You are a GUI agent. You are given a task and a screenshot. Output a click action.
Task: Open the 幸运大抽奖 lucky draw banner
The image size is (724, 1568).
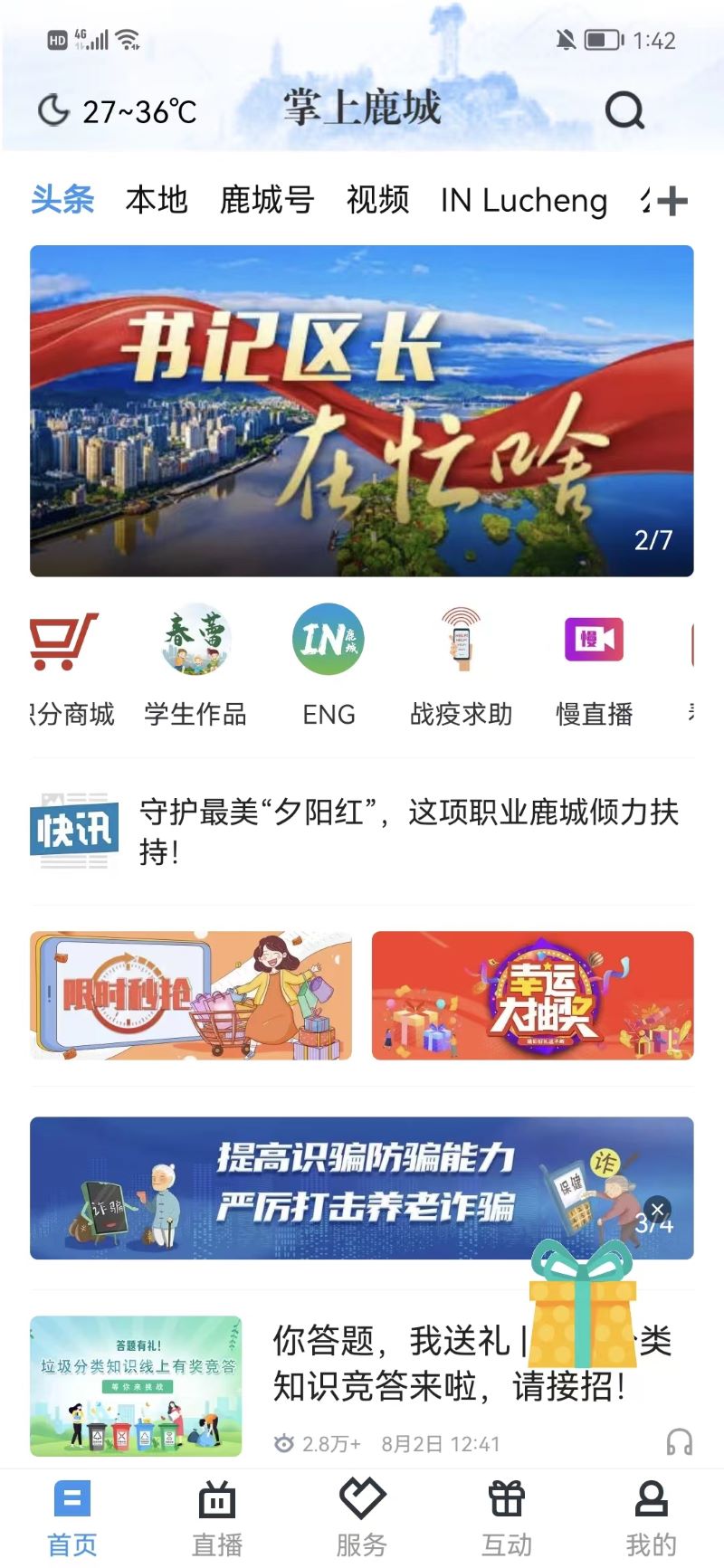point(534,993)
